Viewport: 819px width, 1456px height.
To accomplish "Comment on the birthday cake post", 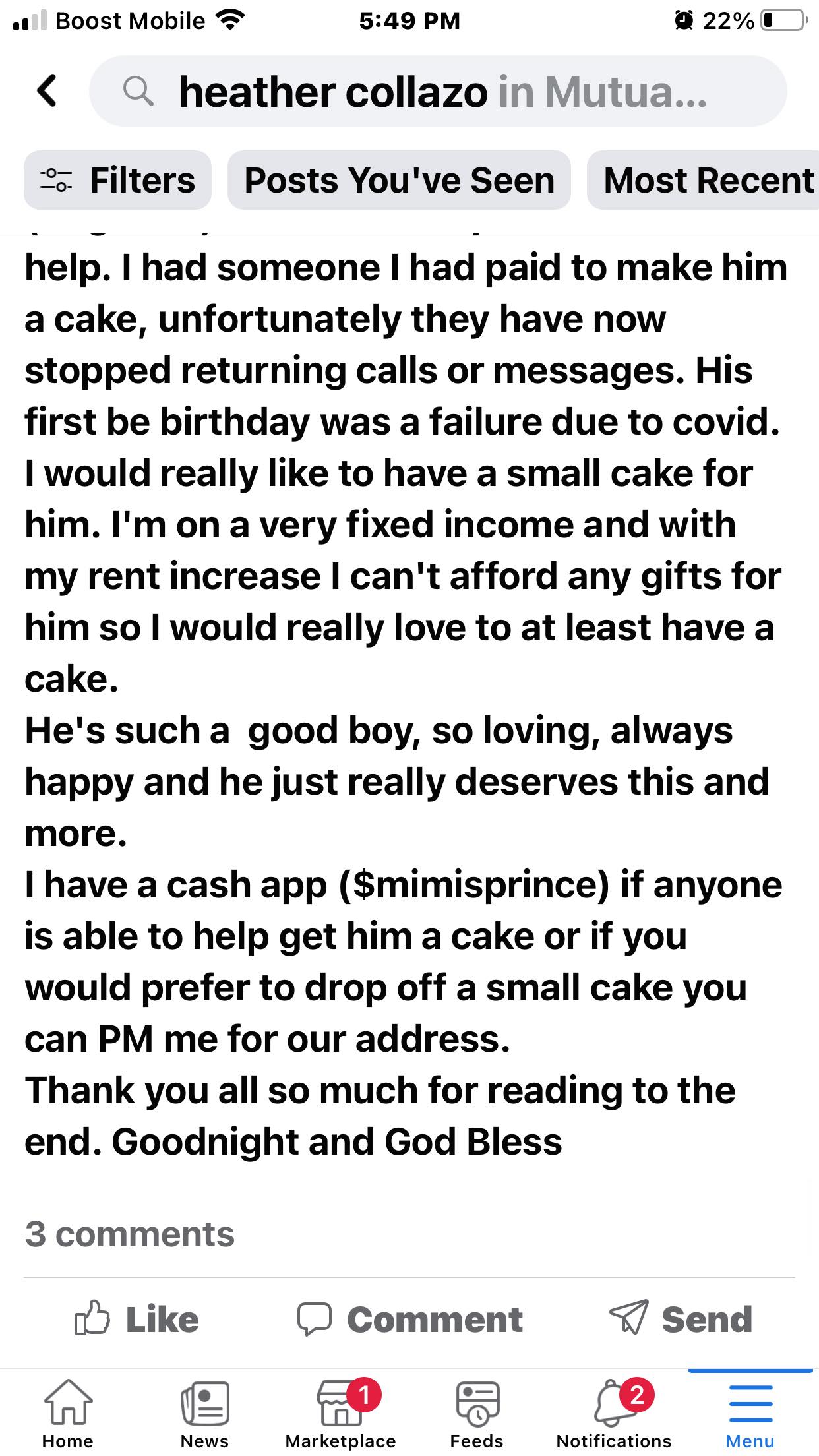I will [409, 1319].
